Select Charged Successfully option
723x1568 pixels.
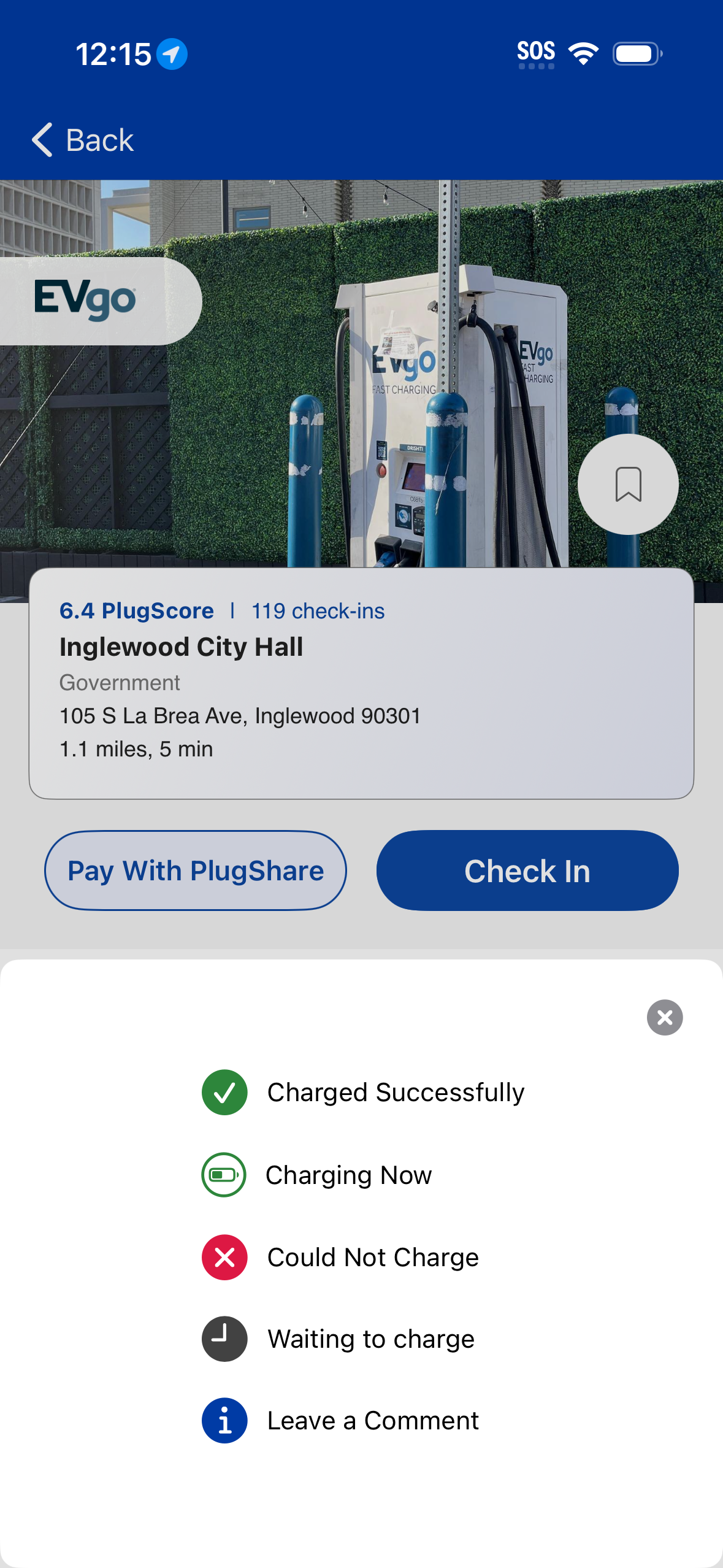click(x=363, y=1093)
